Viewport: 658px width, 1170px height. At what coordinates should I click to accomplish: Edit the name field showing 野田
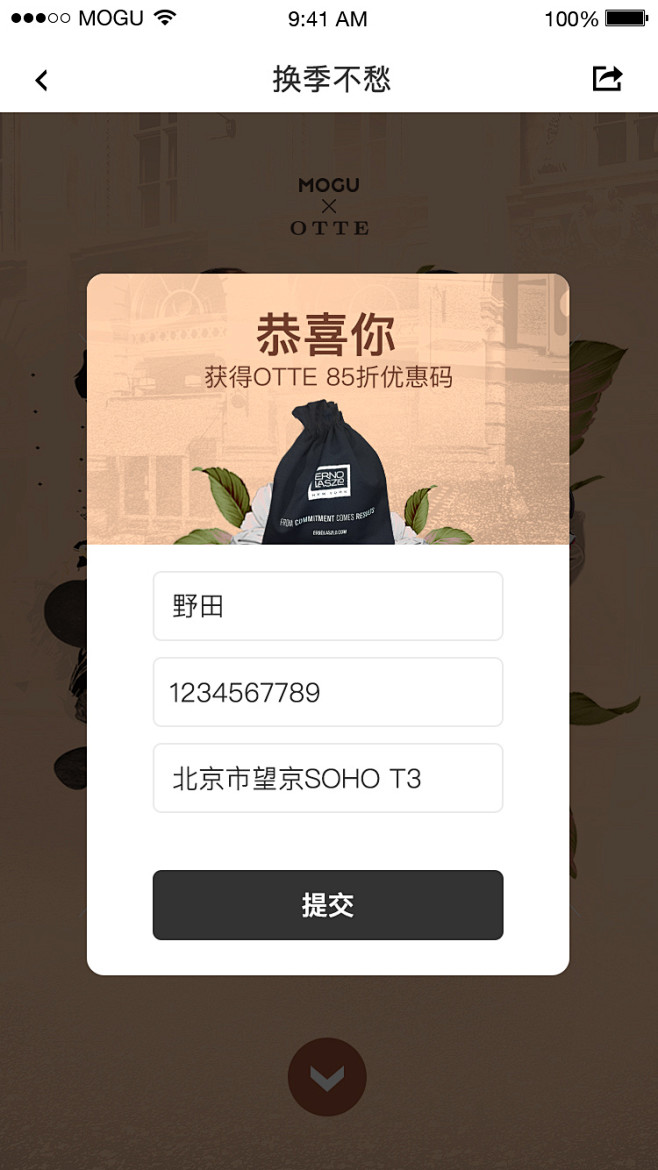coord(328,606)
